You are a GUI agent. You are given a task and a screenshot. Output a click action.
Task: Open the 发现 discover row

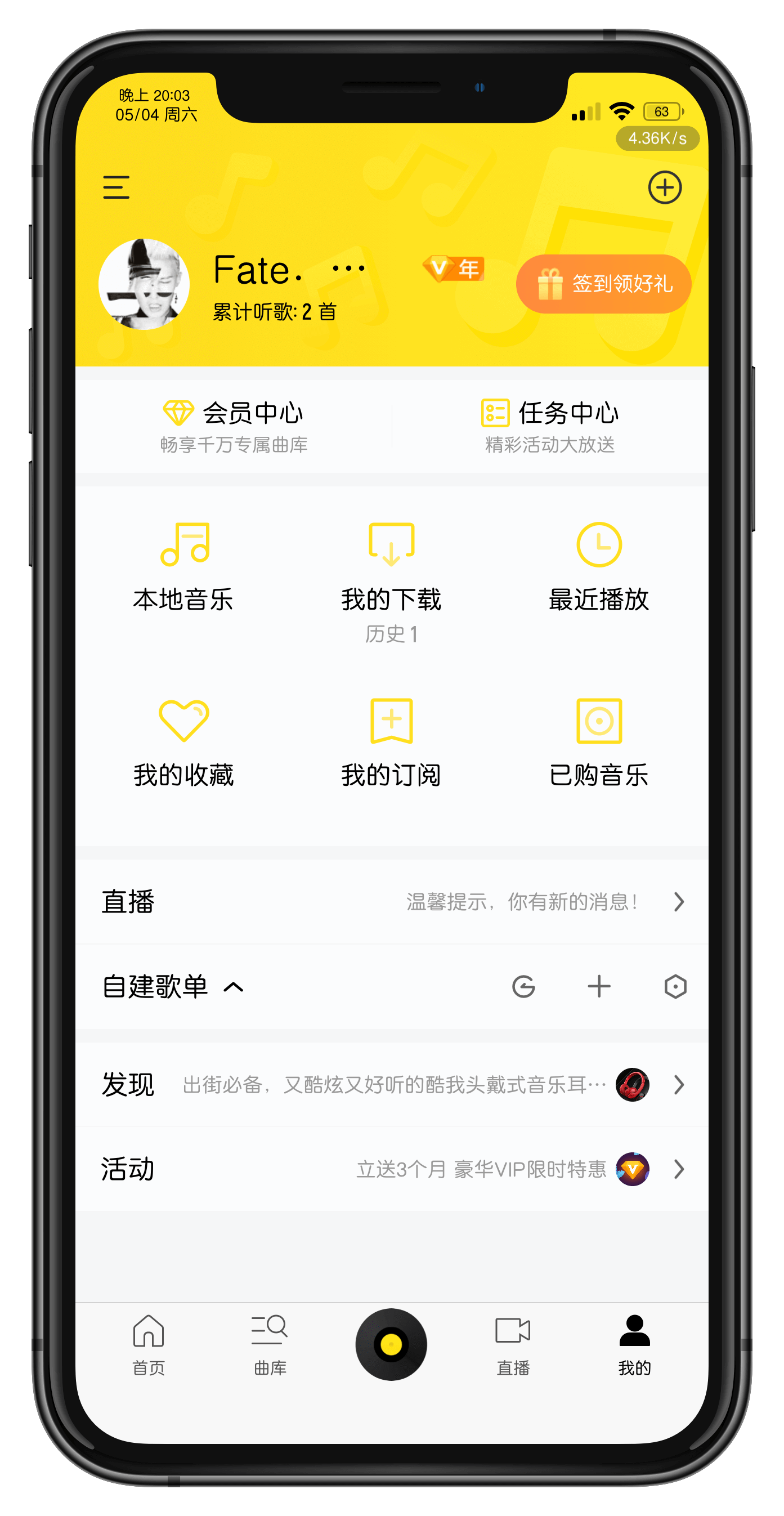tap(391, 1084)
